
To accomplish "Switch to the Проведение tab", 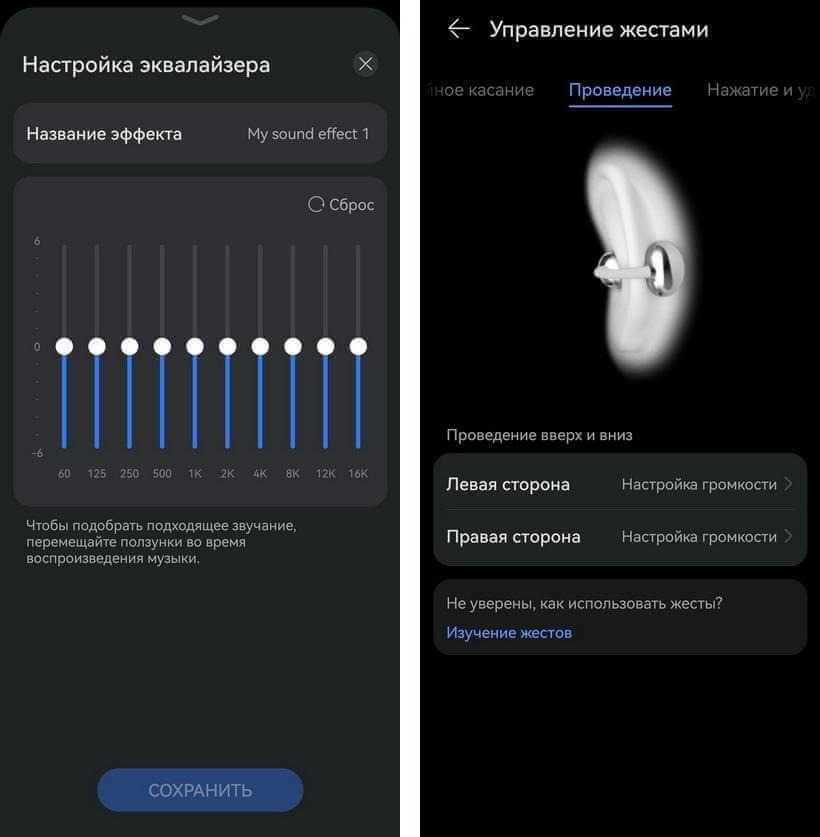I will pyautogui.click(x=620, y=90).
